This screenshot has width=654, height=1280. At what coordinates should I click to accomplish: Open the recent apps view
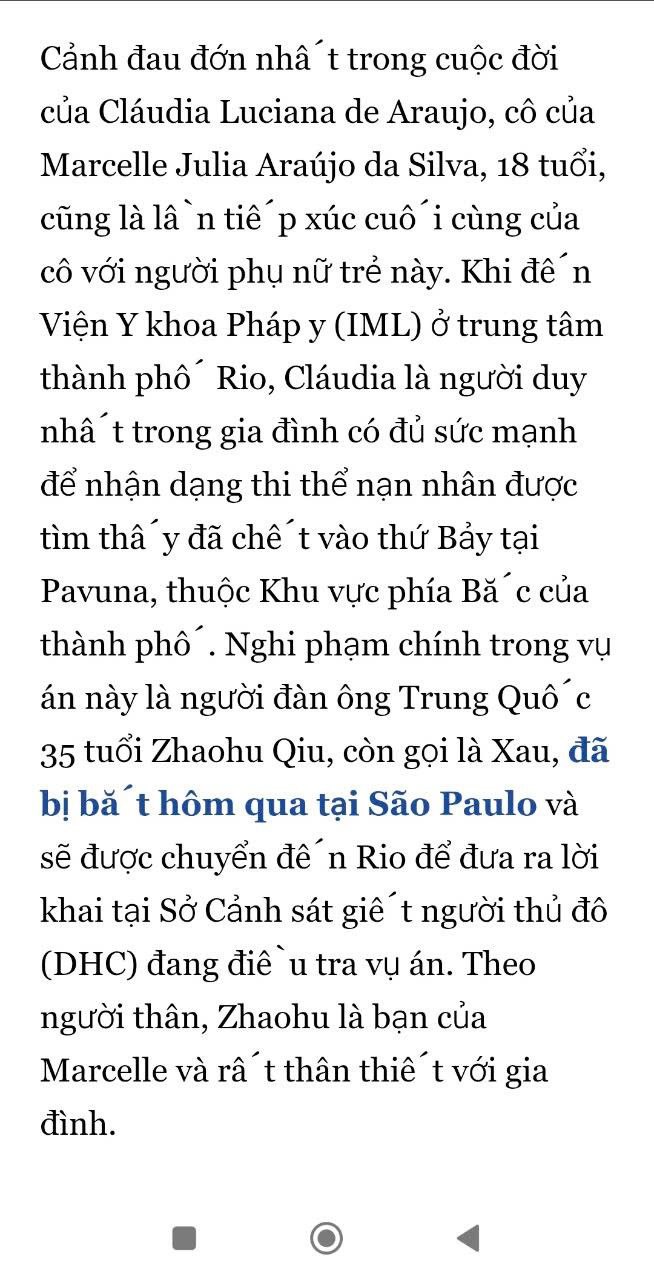pyautogui.click(x=184, y=1238)
